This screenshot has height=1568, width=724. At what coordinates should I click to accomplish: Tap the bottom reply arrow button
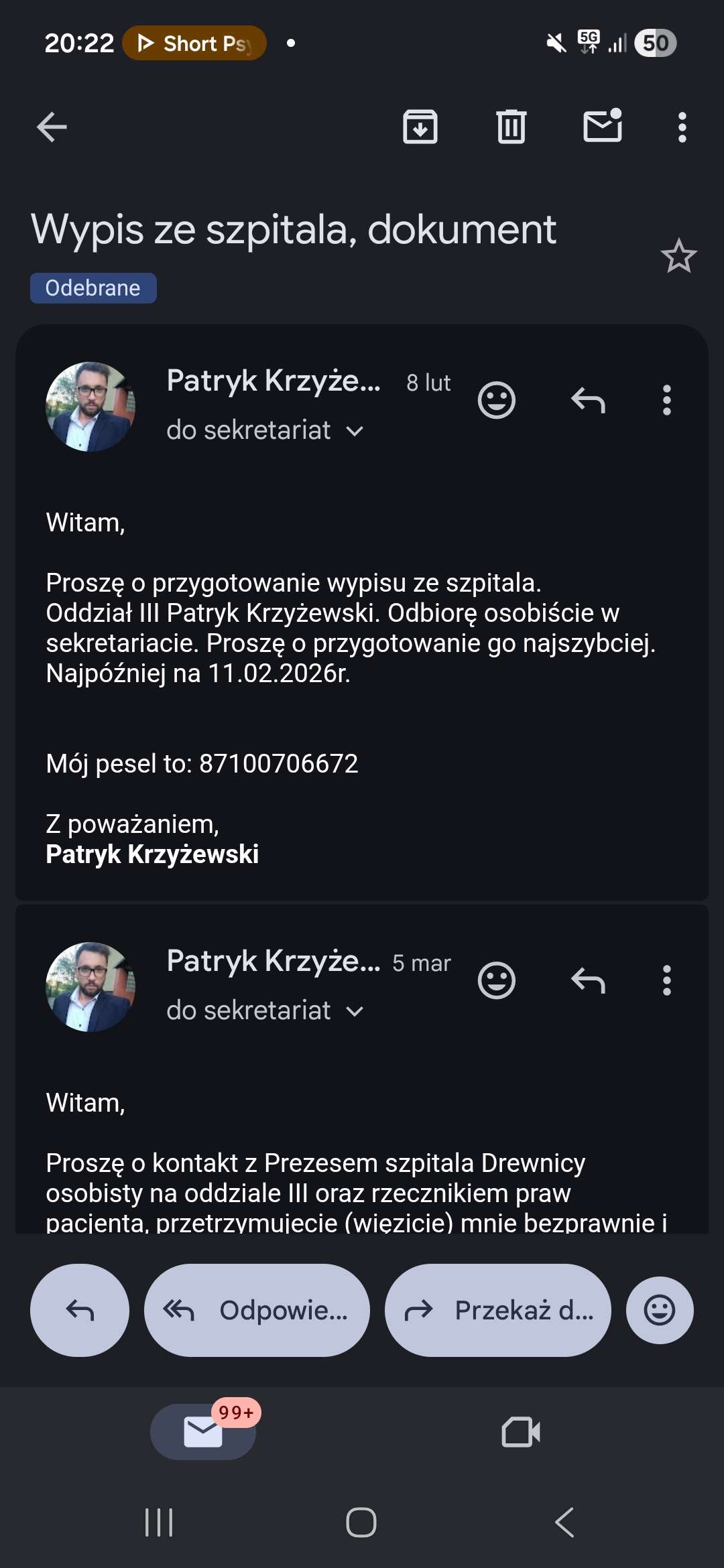[80, 1310]
